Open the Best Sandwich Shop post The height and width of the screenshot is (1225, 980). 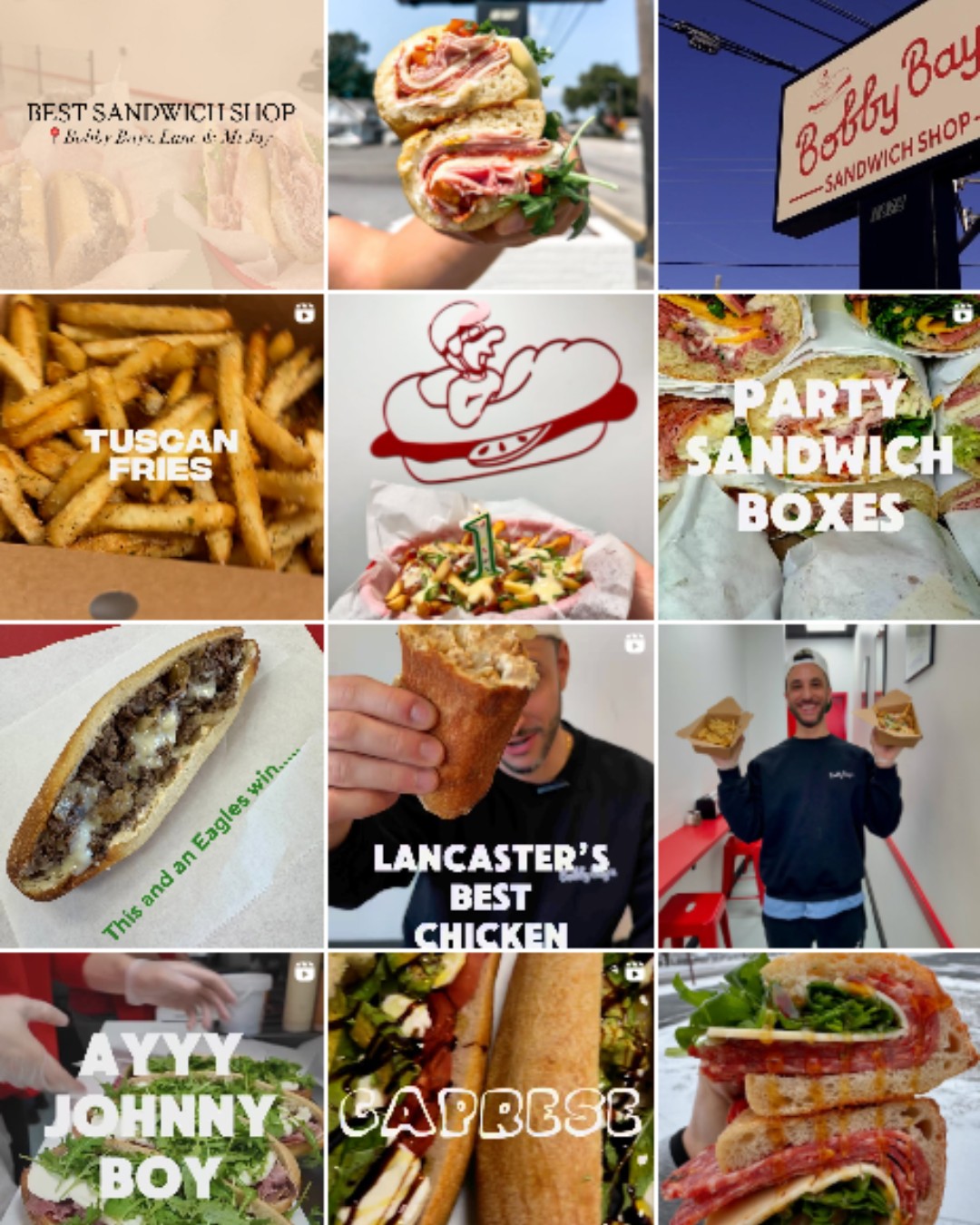162,145
